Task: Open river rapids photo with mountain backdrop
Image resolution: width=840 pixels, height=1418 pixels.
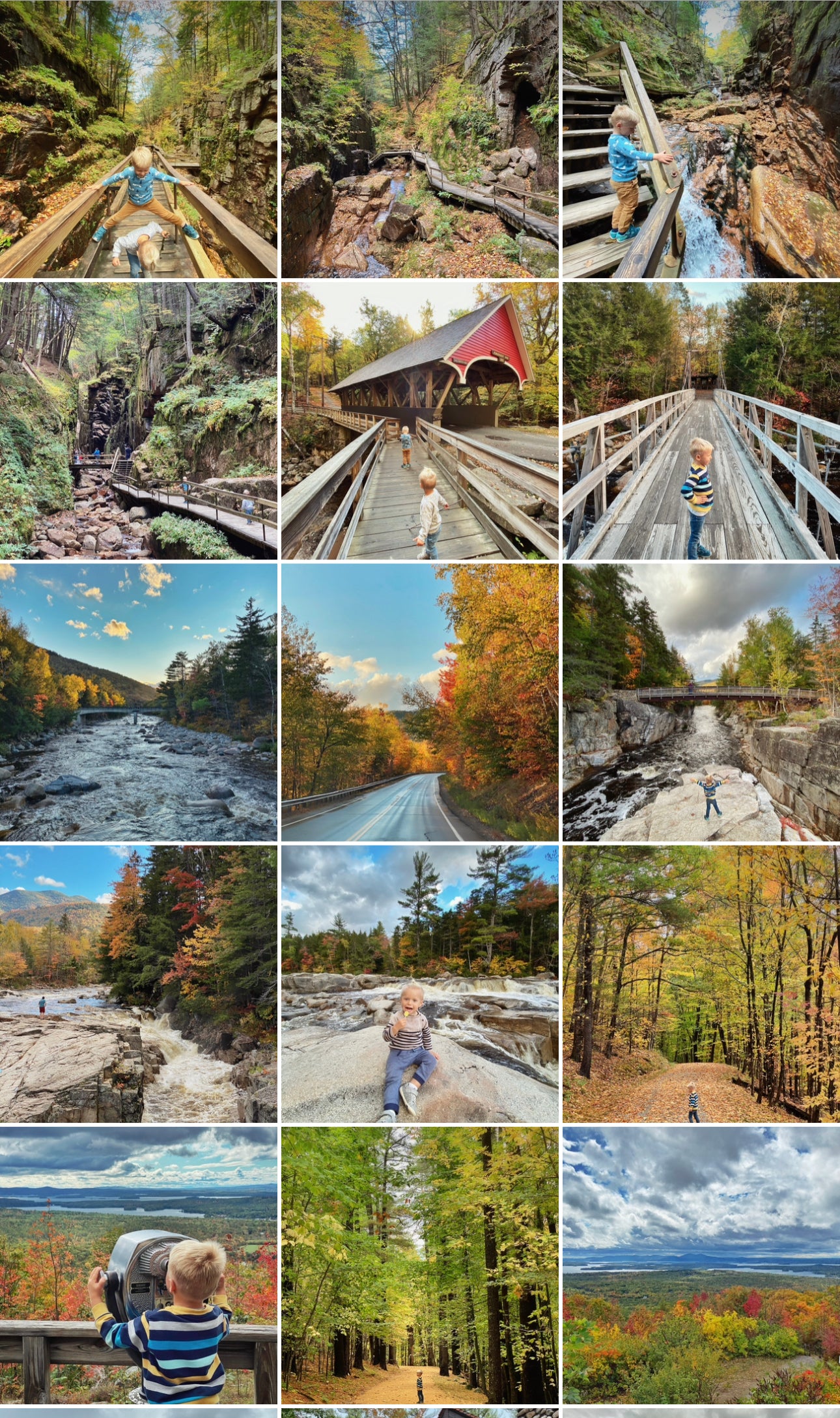Action: [x=138, y=984]
